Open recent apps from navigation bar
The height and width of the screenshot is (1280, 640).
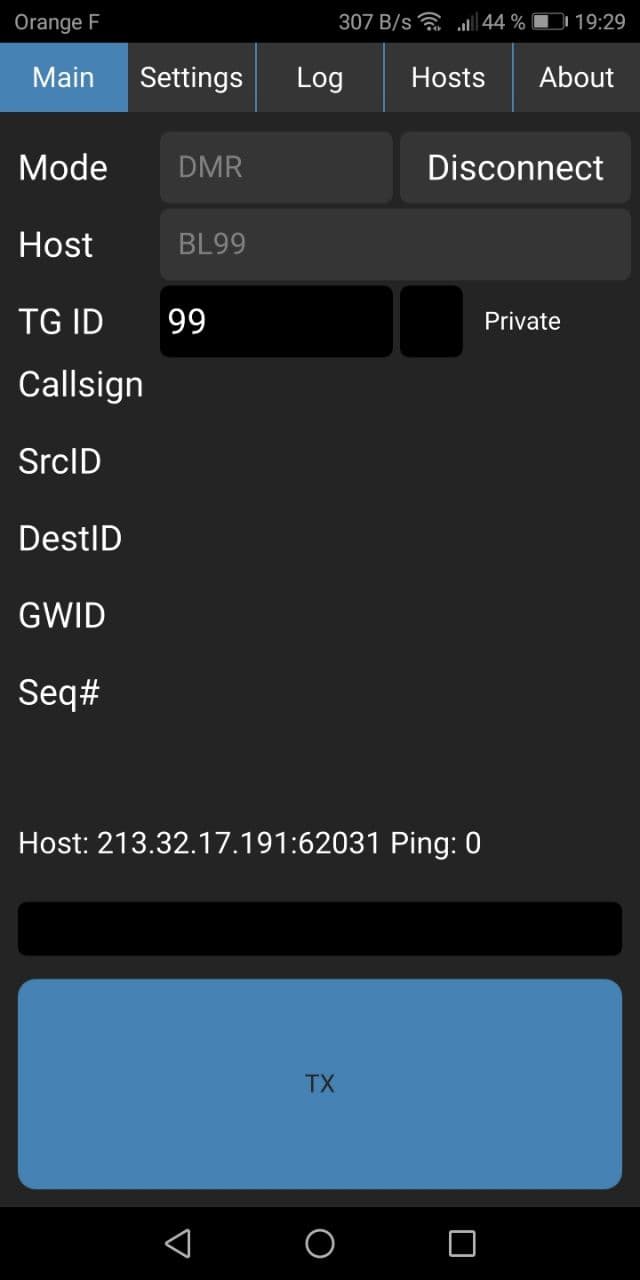462,1243
